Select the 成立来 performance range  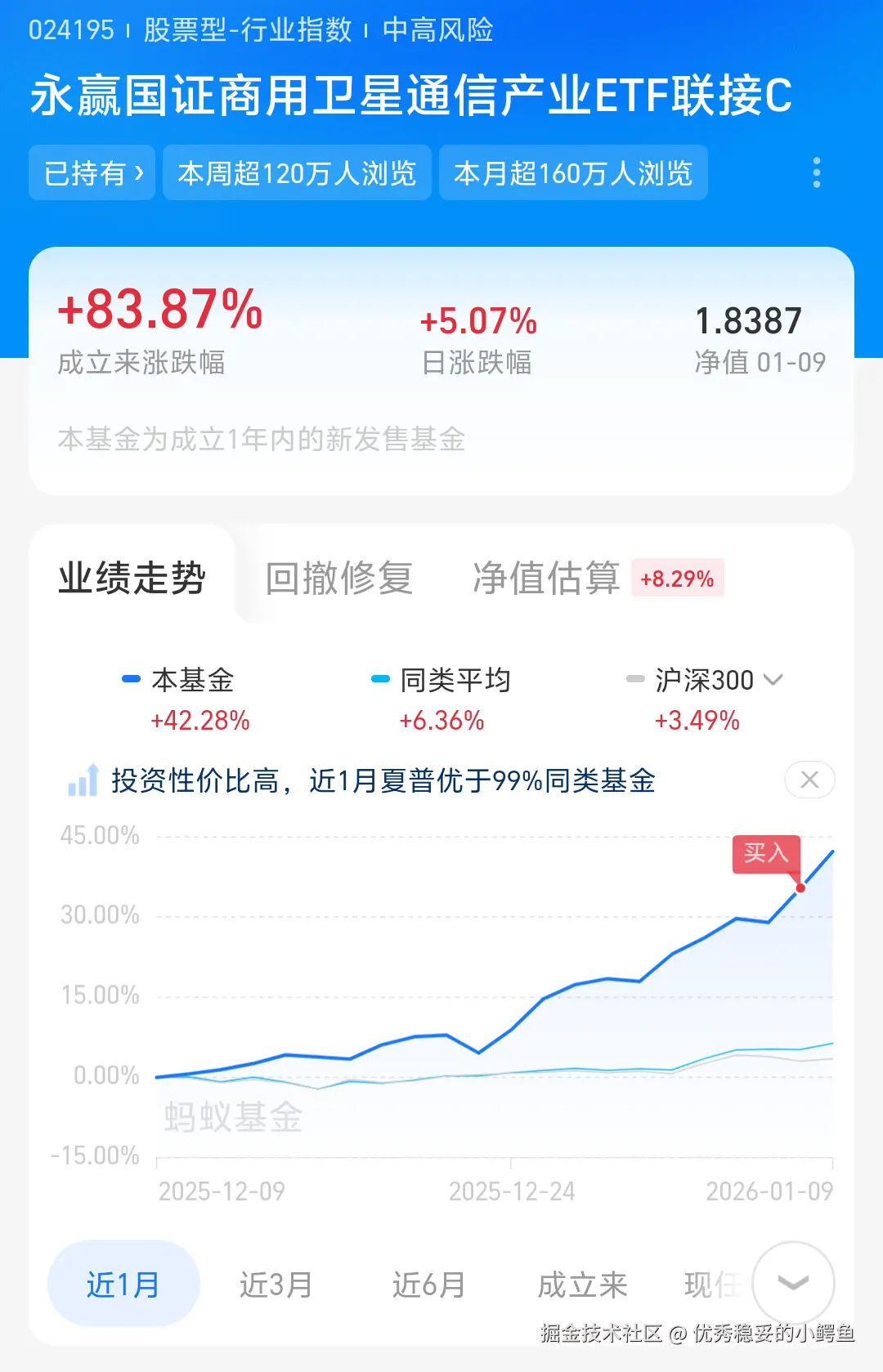pos(582,1283)
